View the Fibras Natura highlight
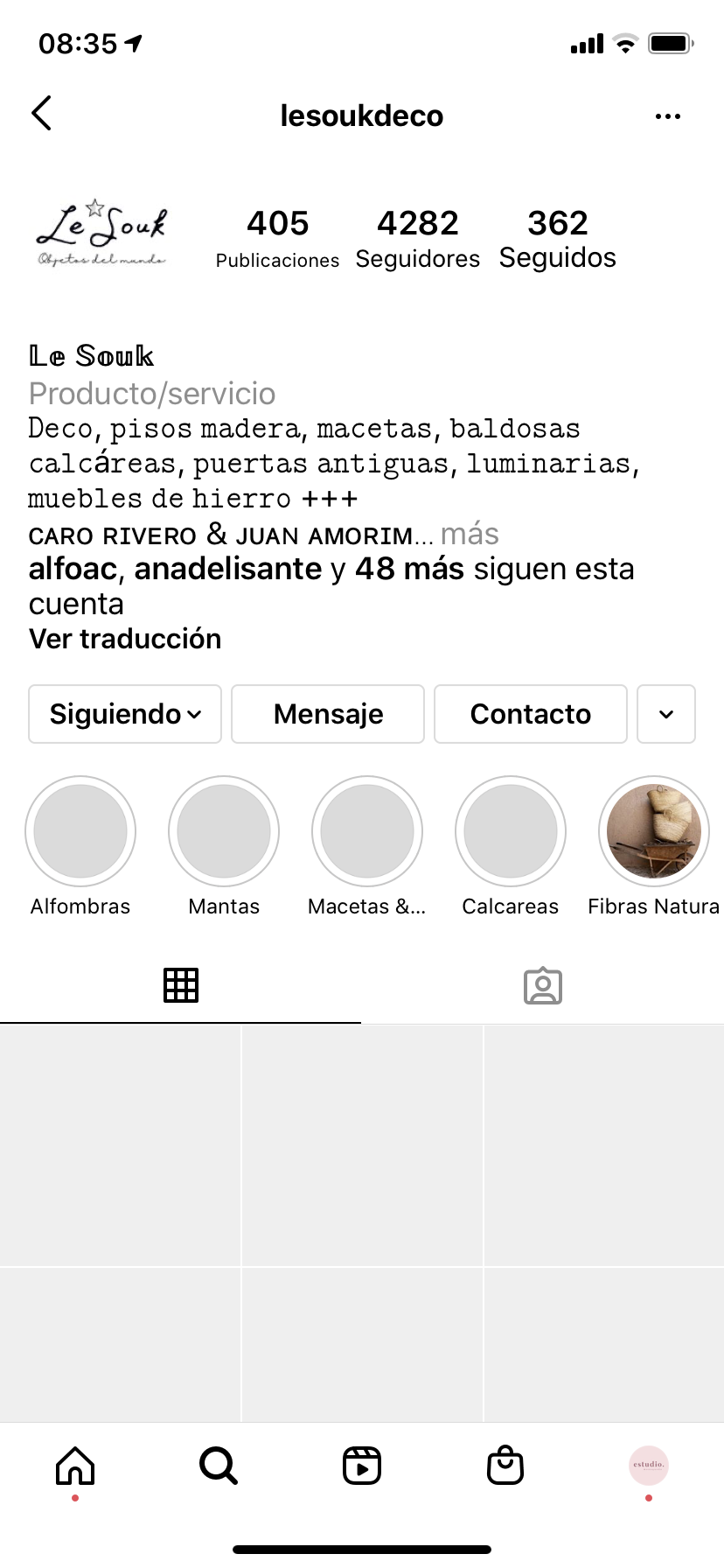724x1568 pixels. click(654, 831)
